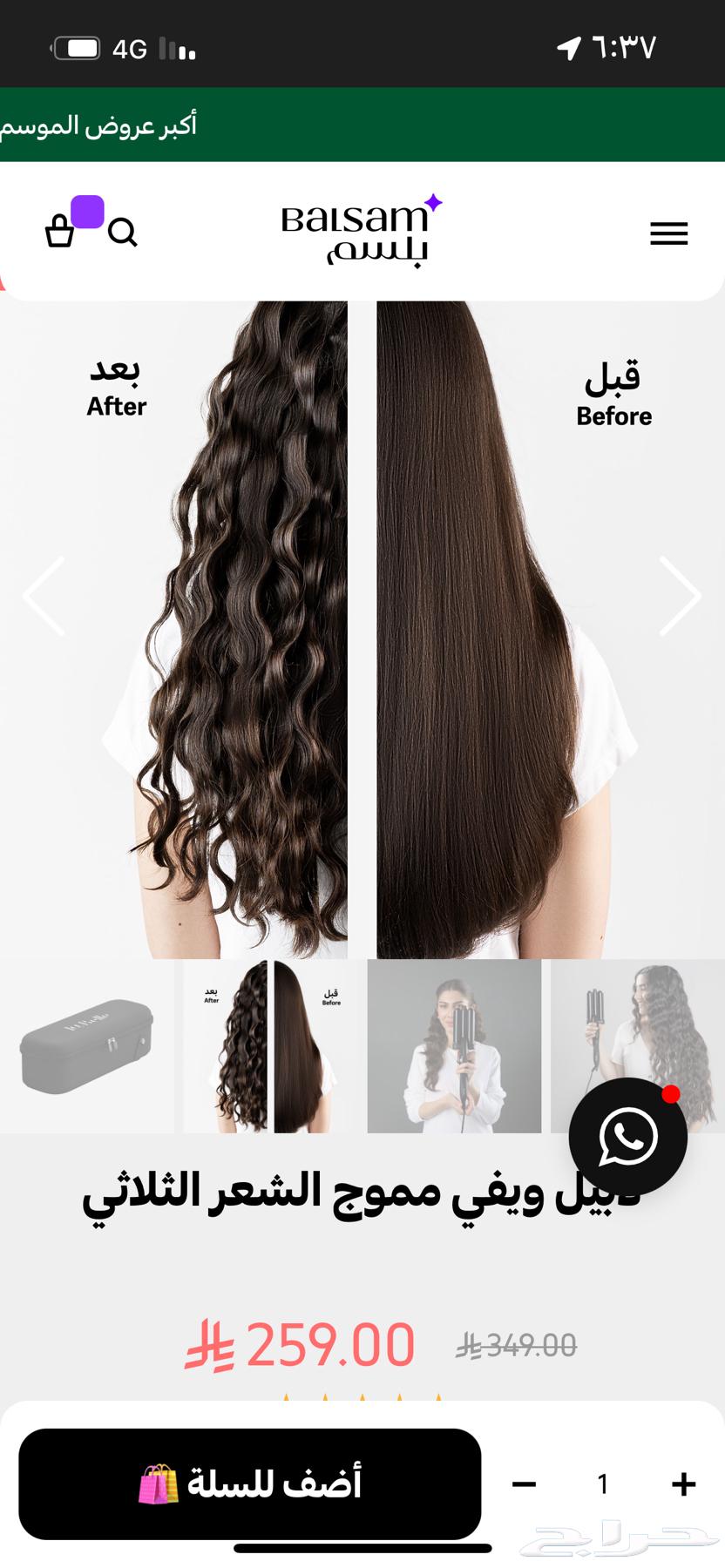725x1568 pixels.
Task: Select the woman holding waver thumbnail
Action: pyautogui.click(x=454, y=1046)
